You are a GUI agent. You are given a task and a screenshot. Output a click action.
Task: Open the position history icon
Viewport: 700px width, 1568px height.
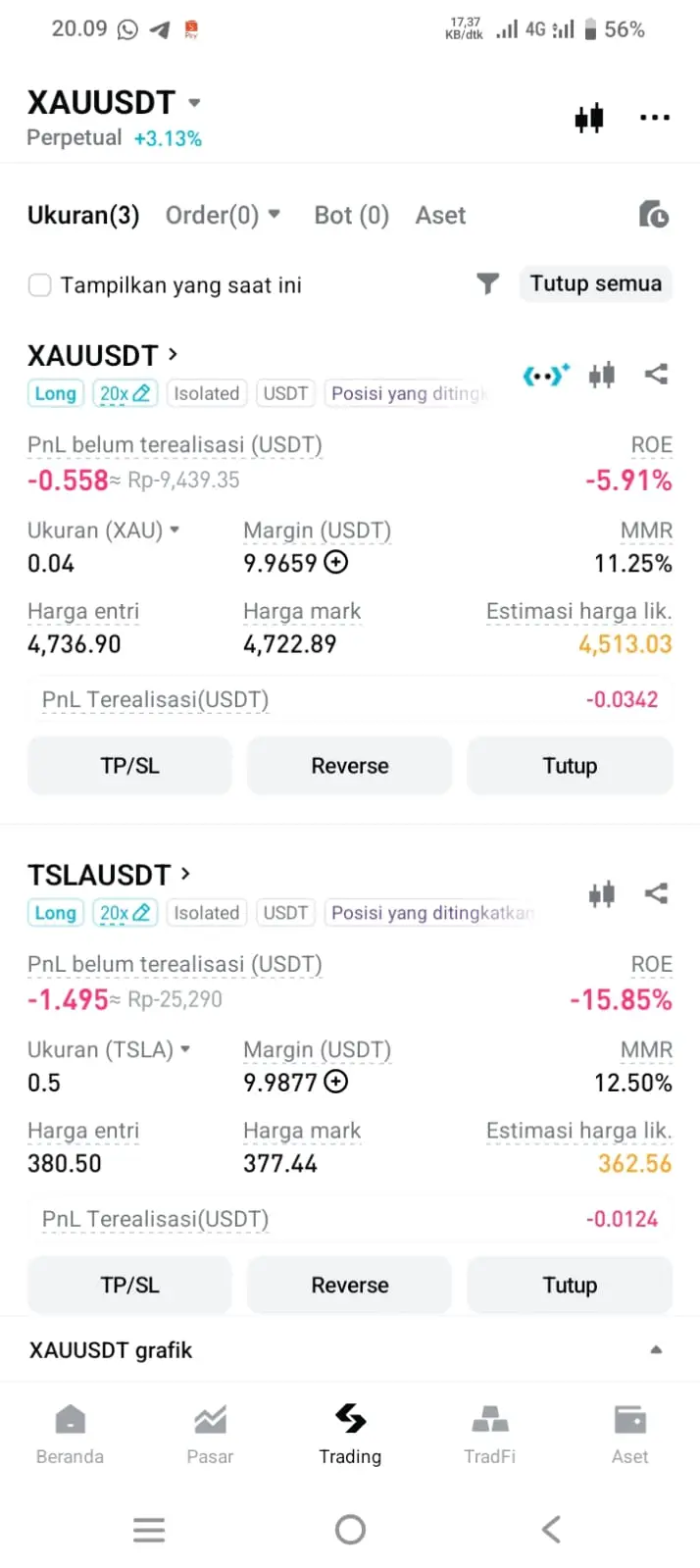click(653, 214)
